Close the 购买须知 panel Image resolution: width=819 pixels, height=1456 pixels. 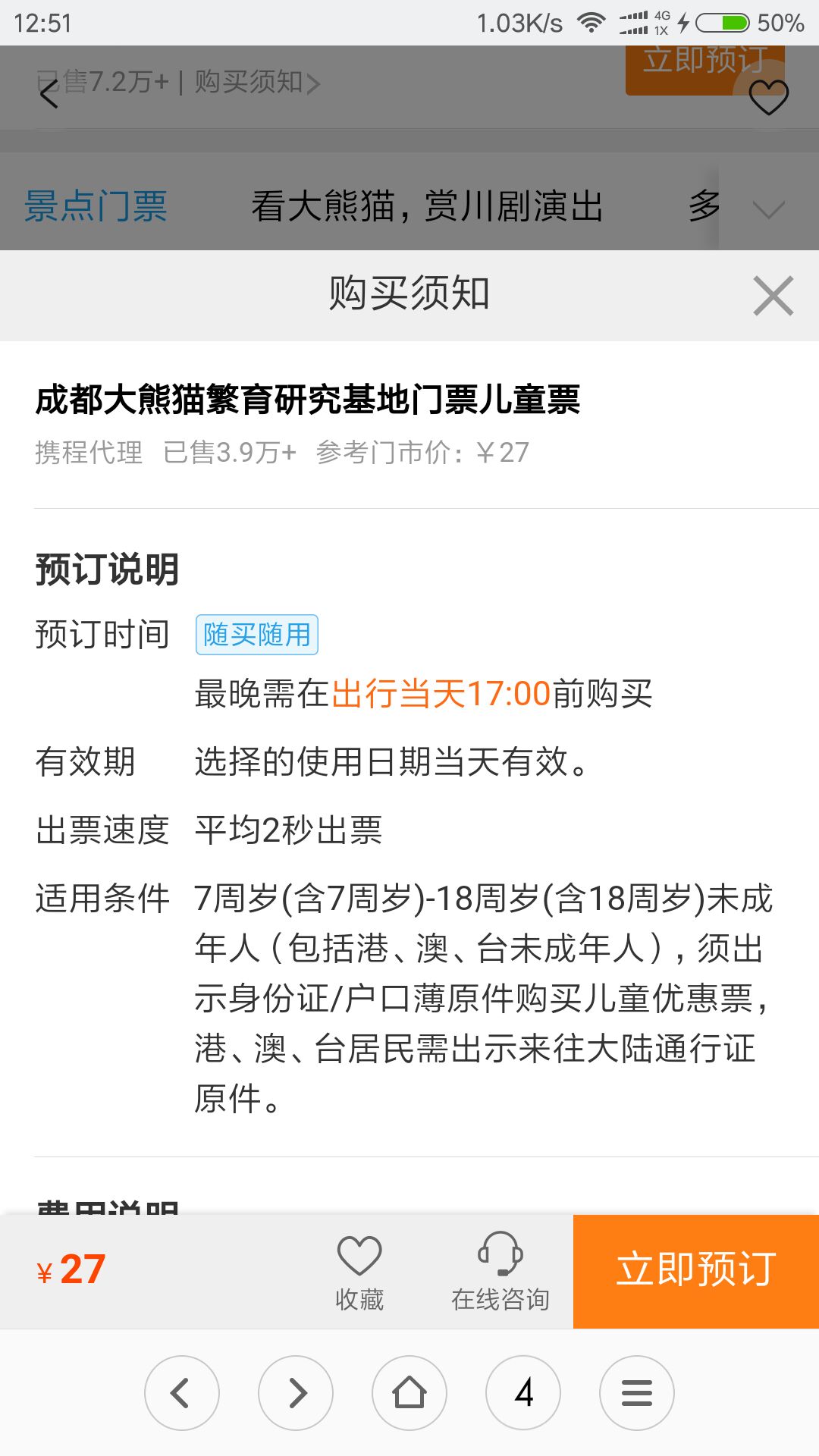[x=773, y=296]
